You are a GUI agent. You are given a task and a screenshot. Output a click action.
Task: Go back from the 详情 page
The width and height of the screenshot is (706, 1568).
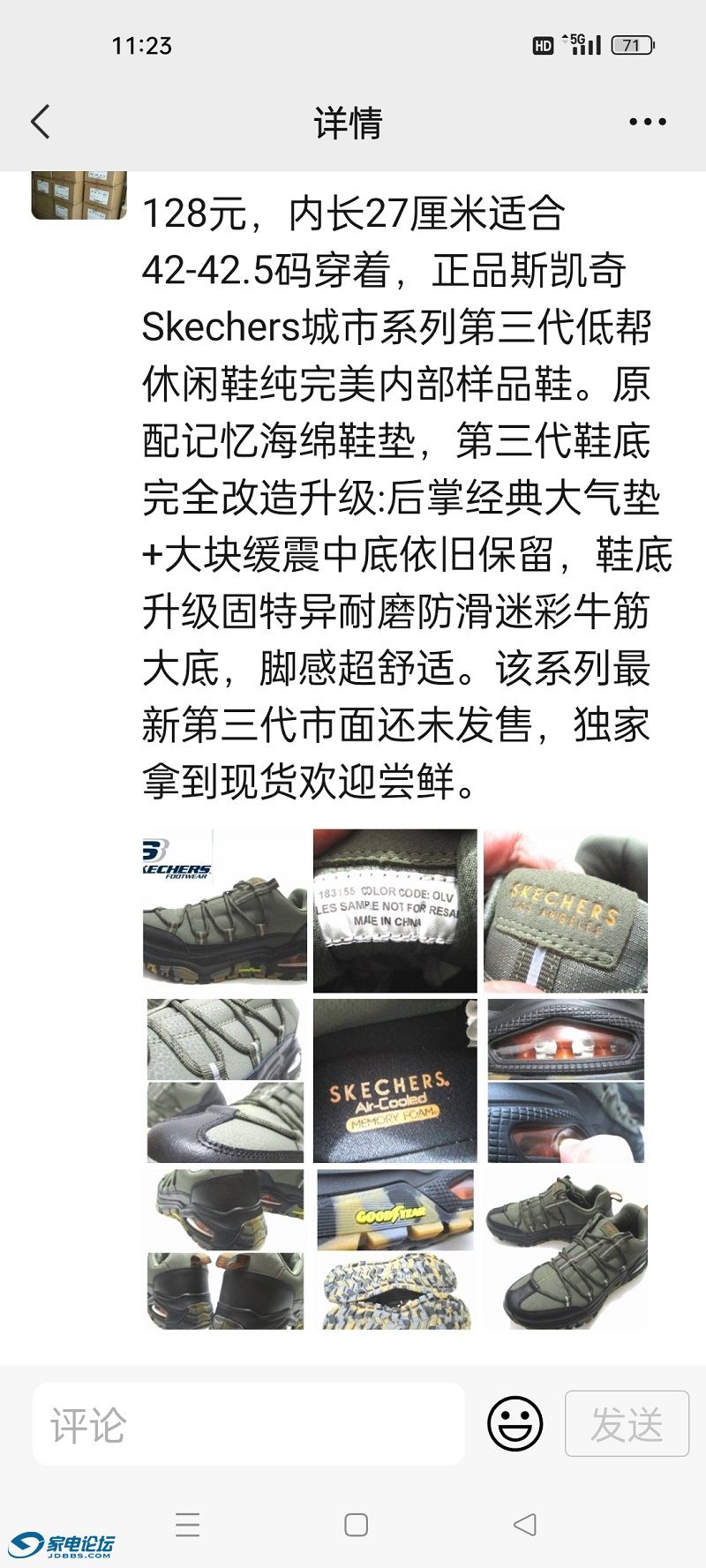pos(41,122)
